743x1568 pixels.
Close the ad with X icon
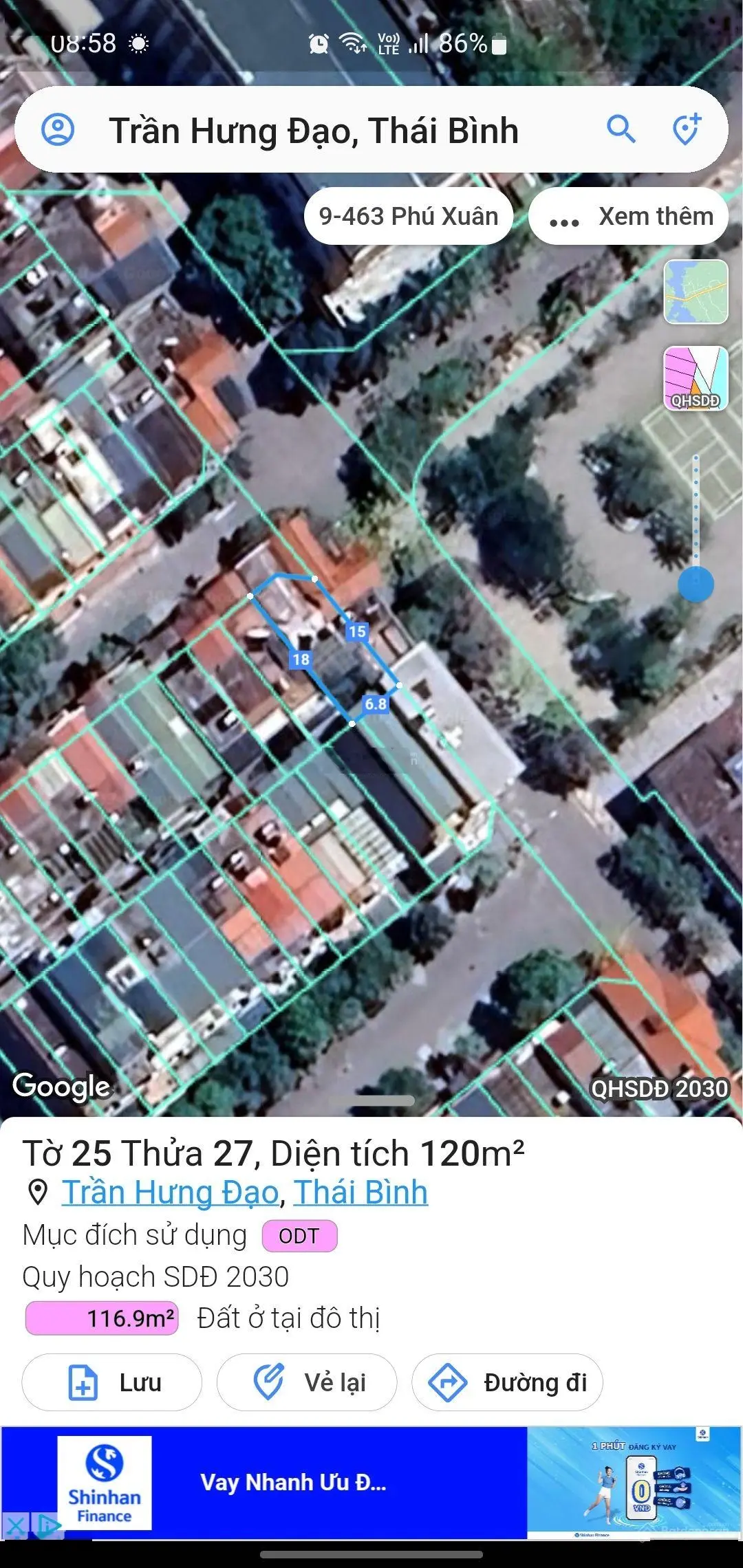[15, 1525]
